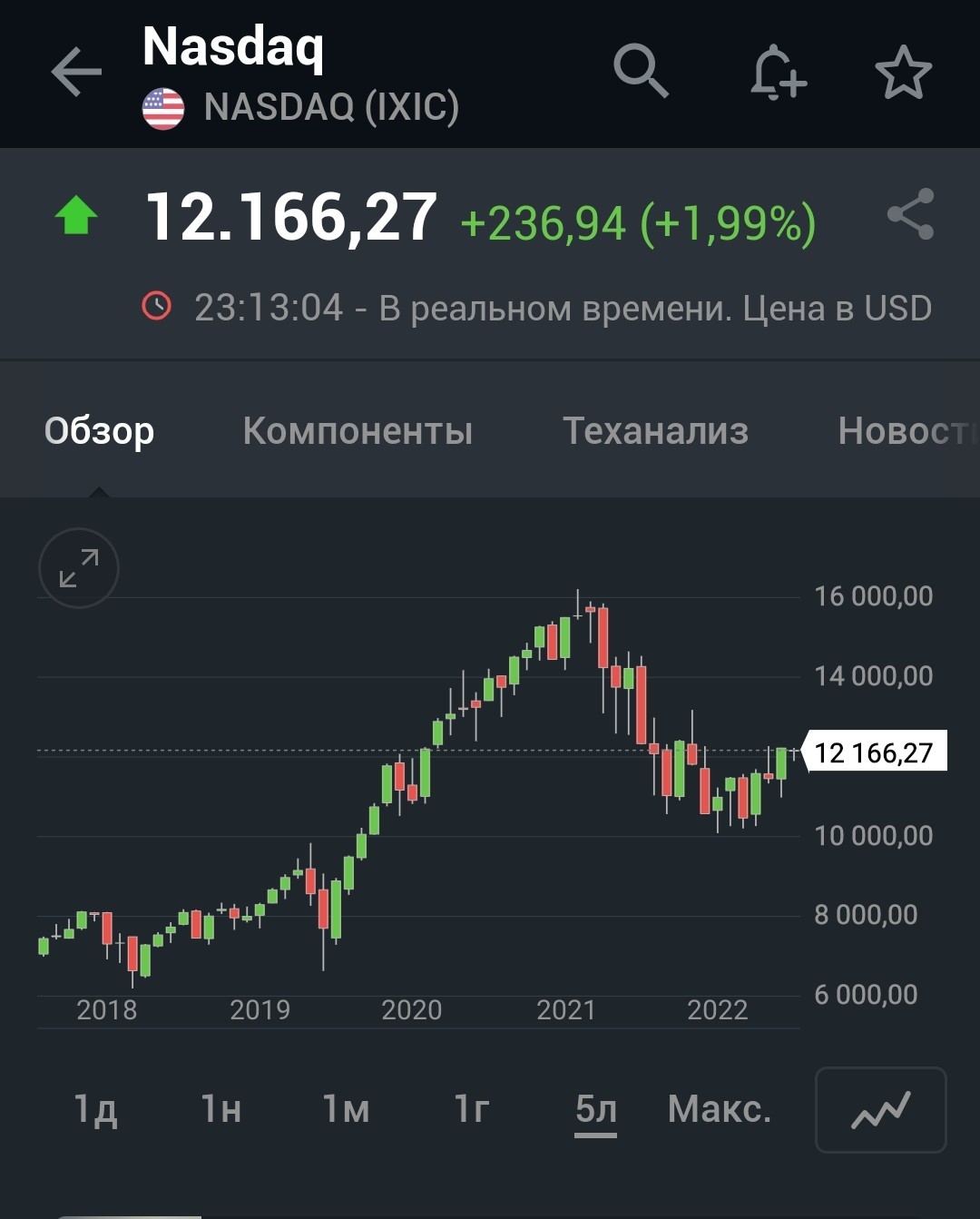Share the Nasdaq quote
Screen dimensions: 980x1219
[910, 214]
